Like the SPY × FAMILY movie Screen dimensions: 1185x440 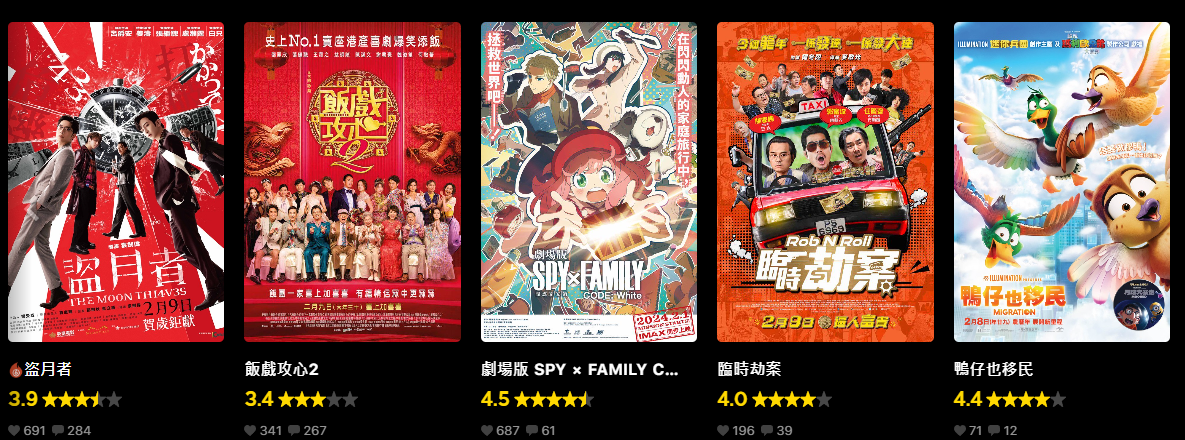[x=487, y=431]
